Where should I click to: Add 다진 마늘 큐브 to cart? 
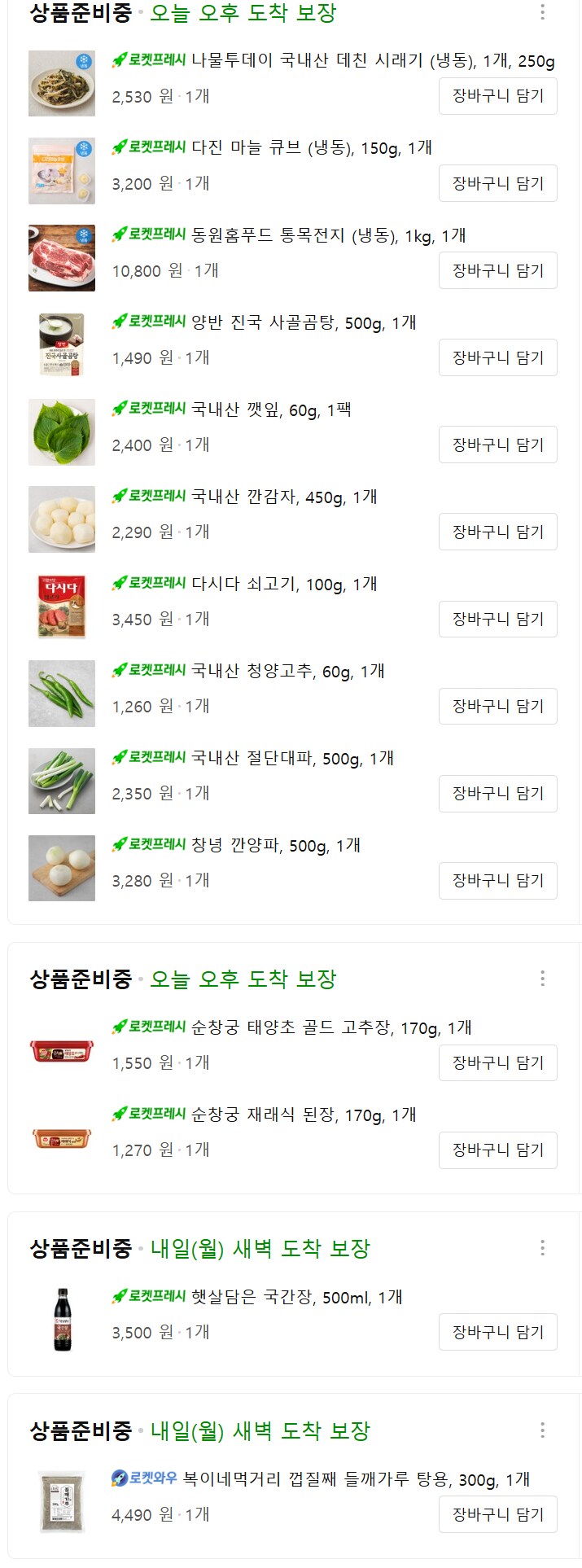pos(497,183)
